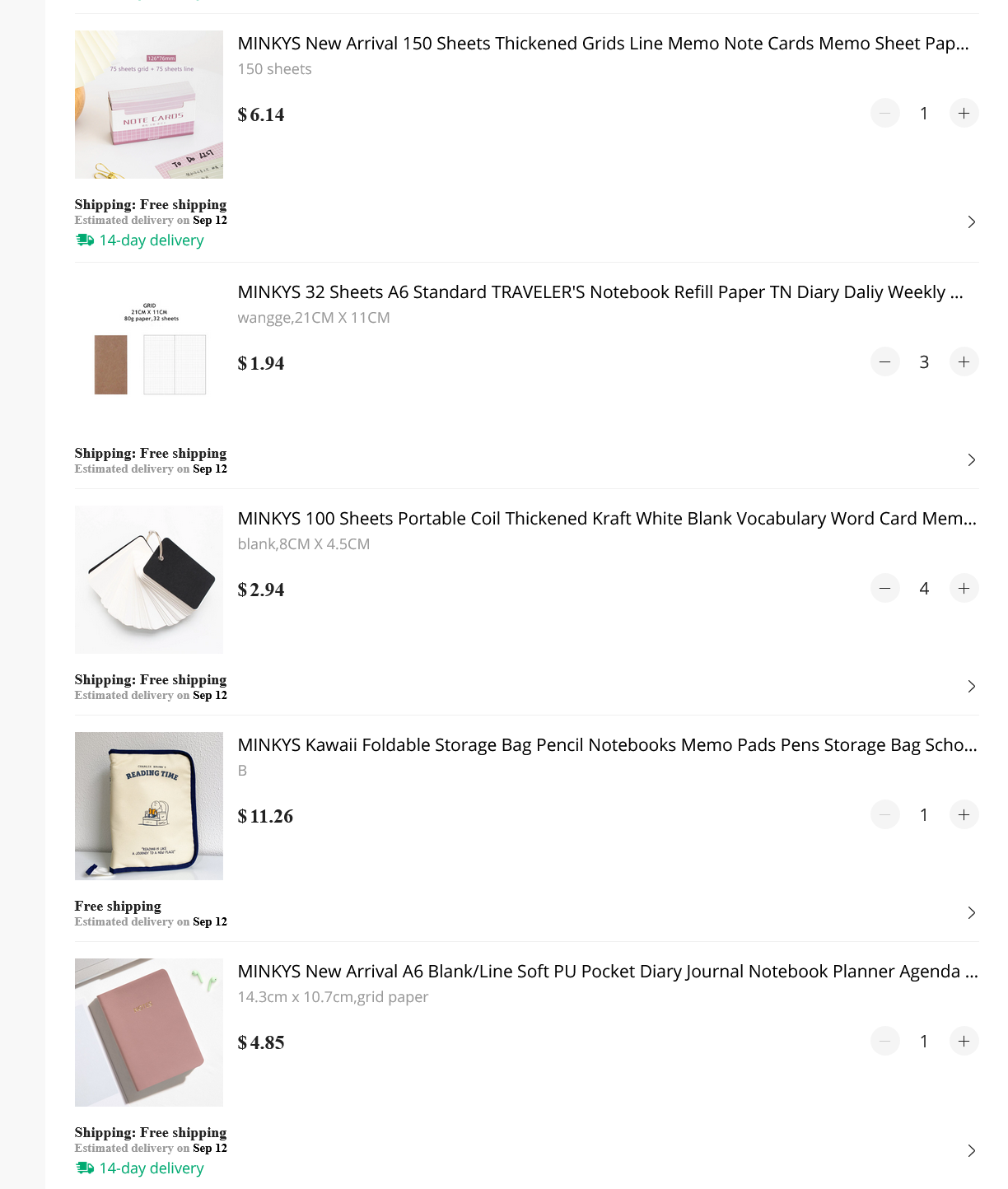The height and width of the screenshot is (1189, 1008).
Task: View the TRAVELER'S Notebook Refill product image
Action: tap(149, 353)
